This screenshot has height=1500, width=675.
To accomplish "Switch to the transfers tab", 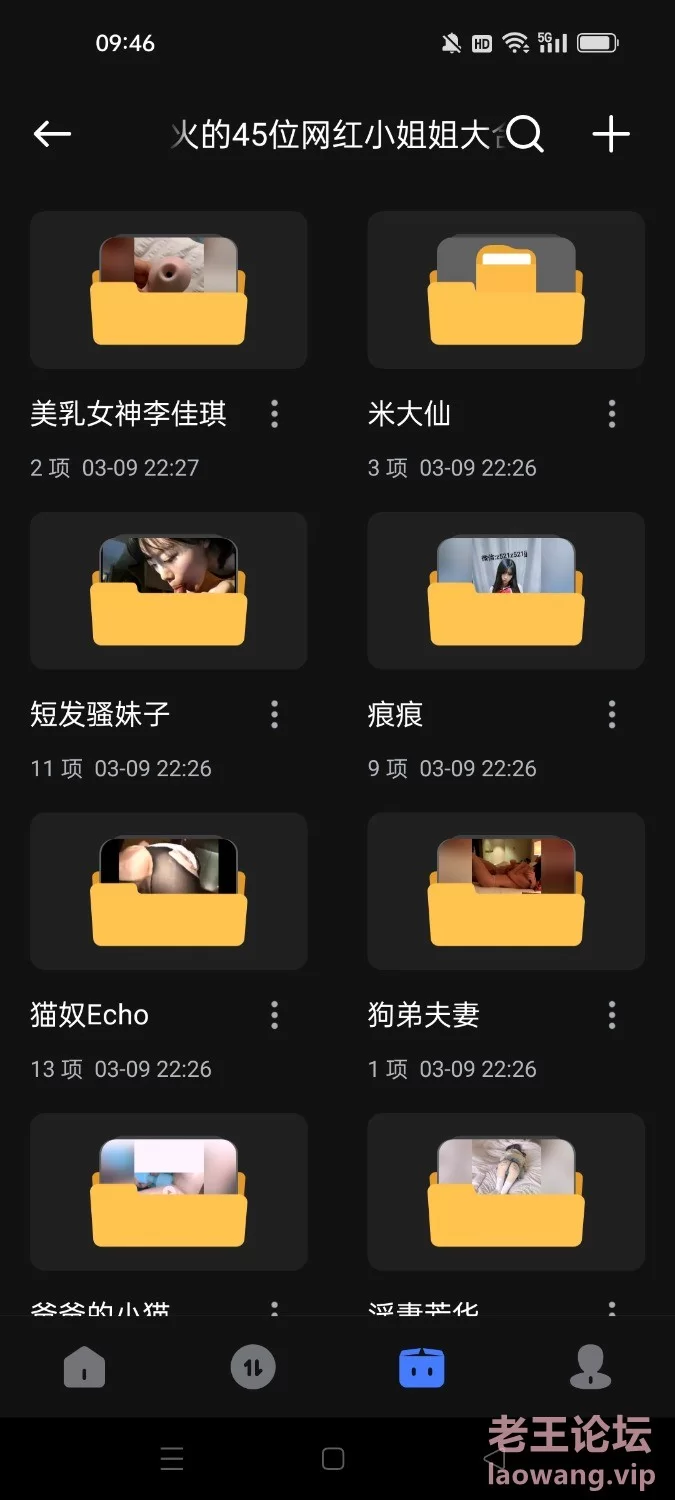I will 253,1367.
